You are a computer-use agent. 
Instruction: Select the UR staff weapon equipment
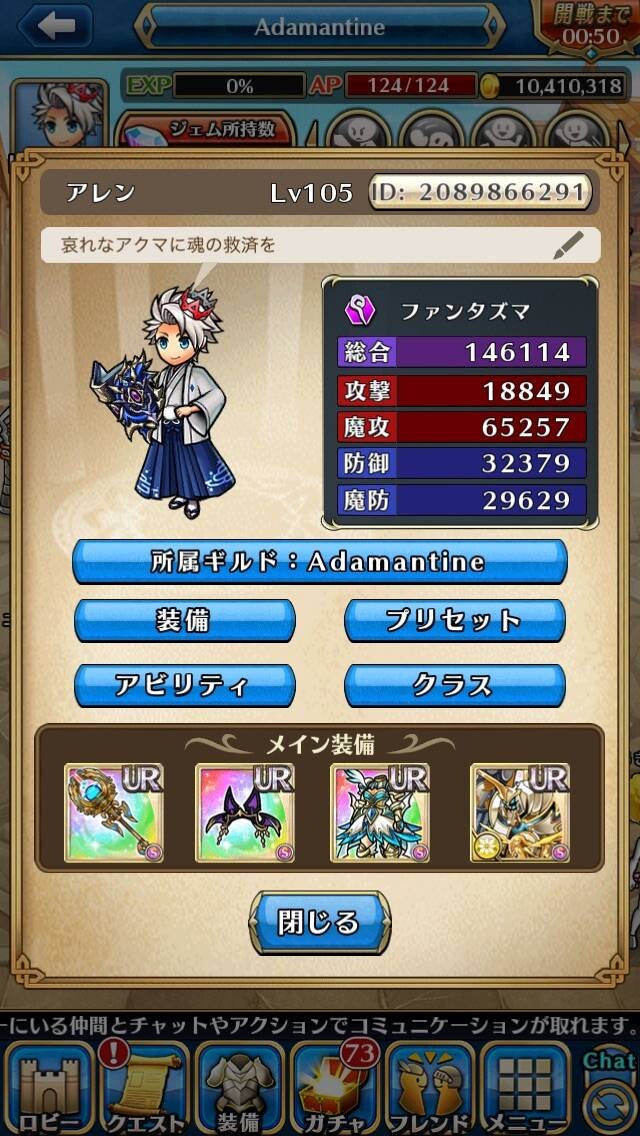[114, 813]
